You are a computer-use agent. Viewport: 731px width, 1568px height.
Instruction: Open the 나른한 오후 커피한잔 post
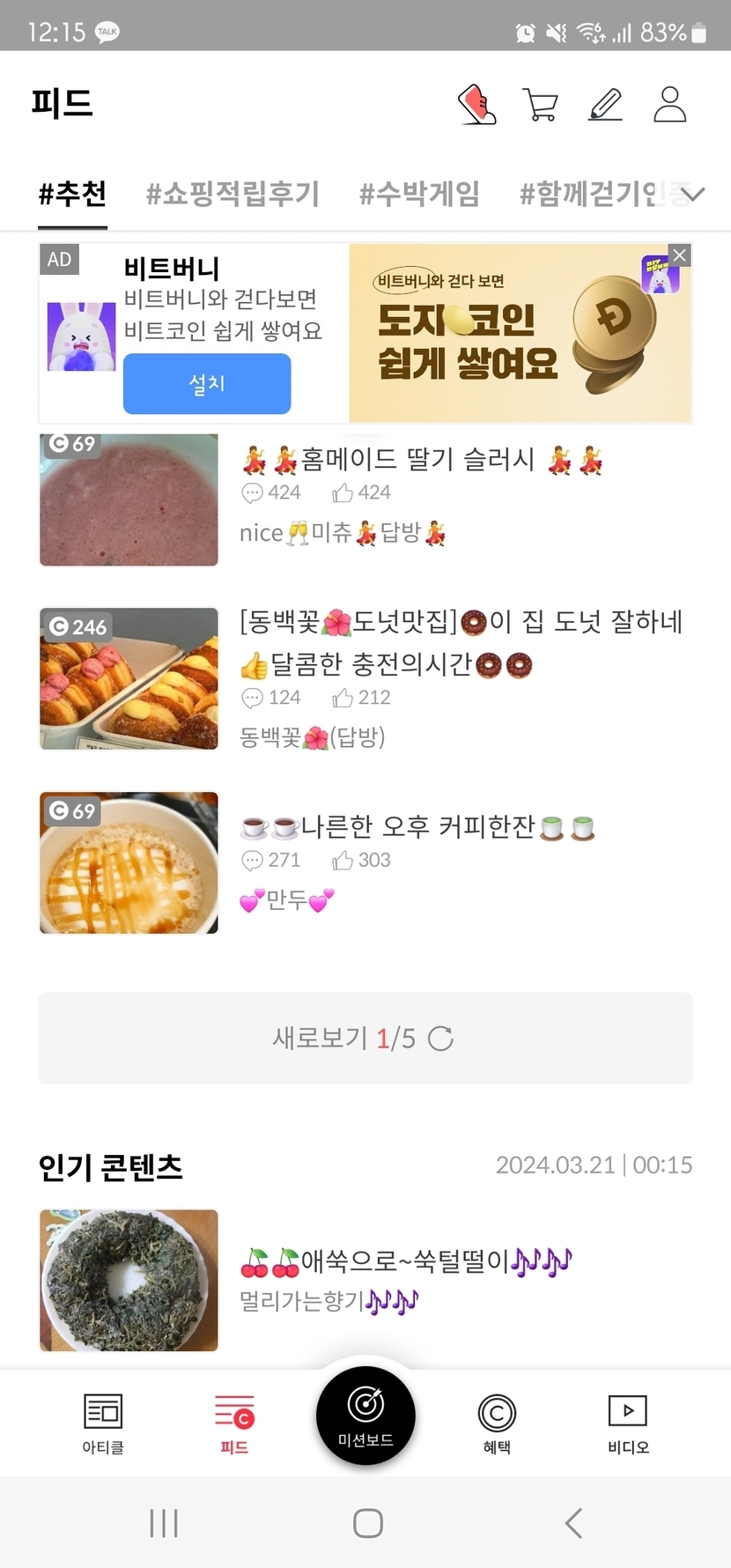pos(417,827)
